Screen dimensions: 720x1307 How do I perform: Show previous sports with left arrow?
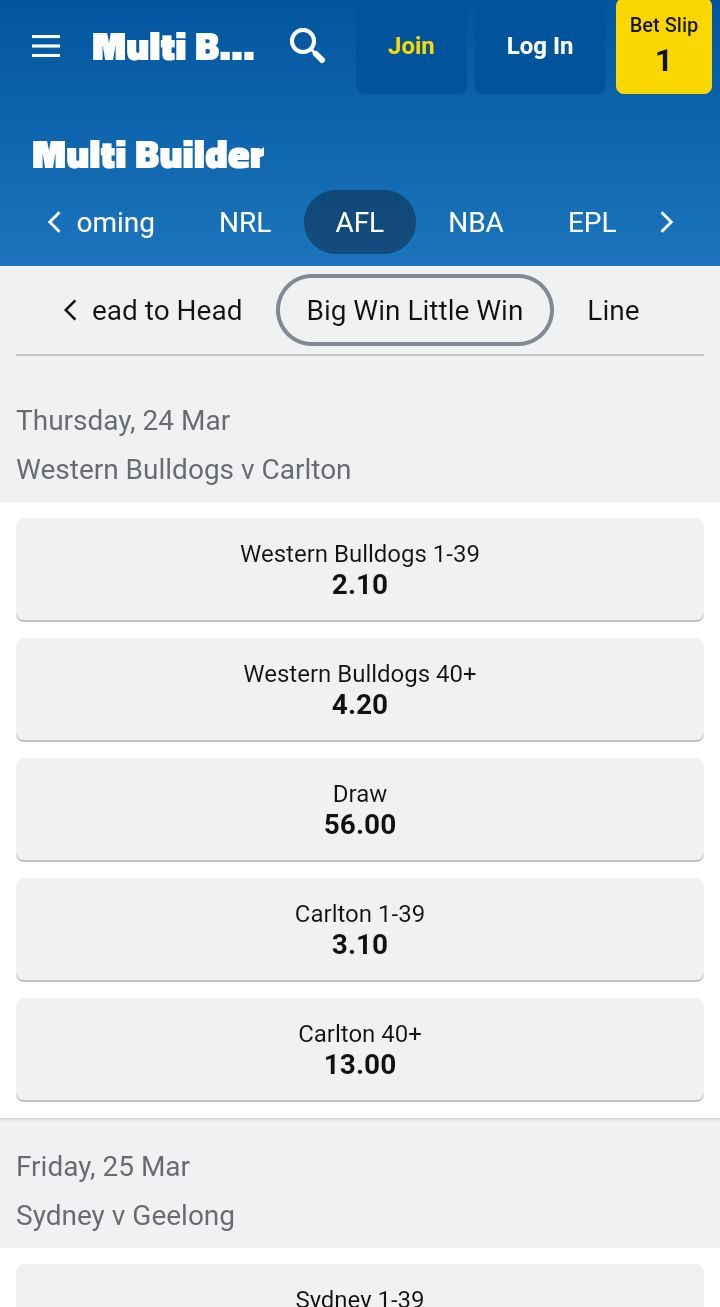tap(54, 222)
